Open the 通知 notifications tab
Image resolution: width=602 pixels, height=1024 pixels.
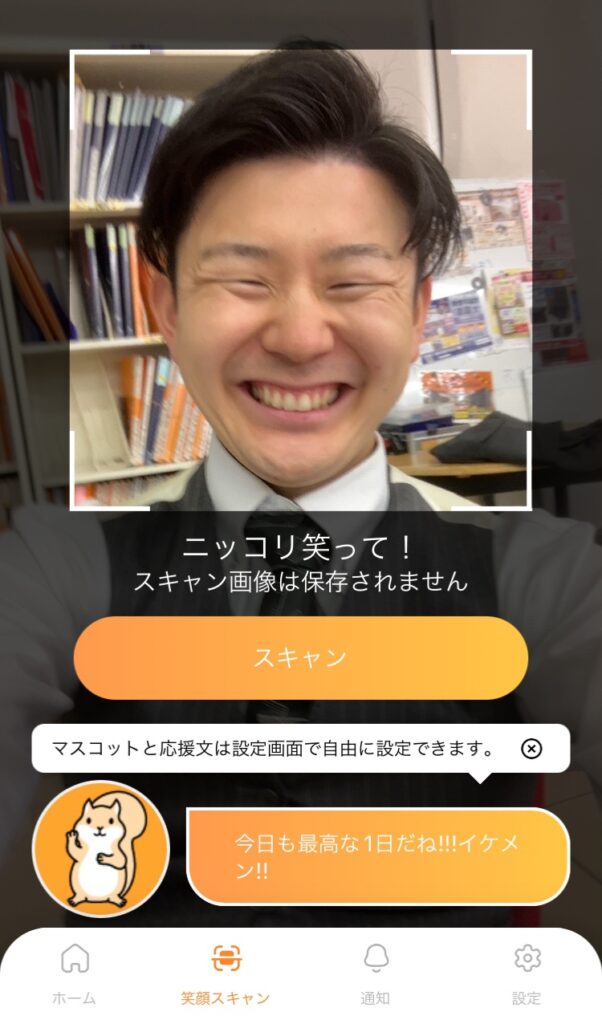click(x=376, y=973)
